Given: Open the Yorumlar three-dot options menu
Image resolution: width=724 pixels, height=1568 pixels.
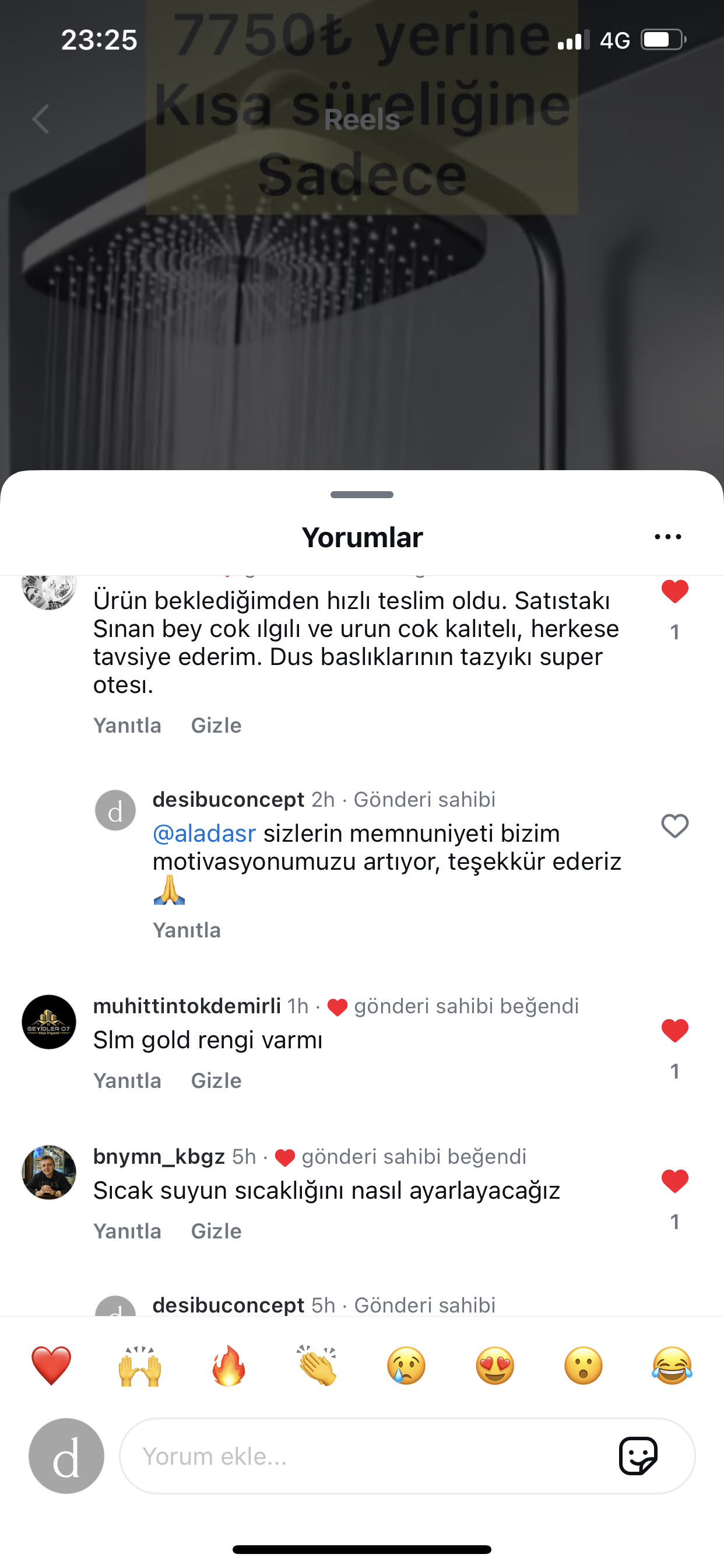Looking at the screenshot, I should (667, 537).
